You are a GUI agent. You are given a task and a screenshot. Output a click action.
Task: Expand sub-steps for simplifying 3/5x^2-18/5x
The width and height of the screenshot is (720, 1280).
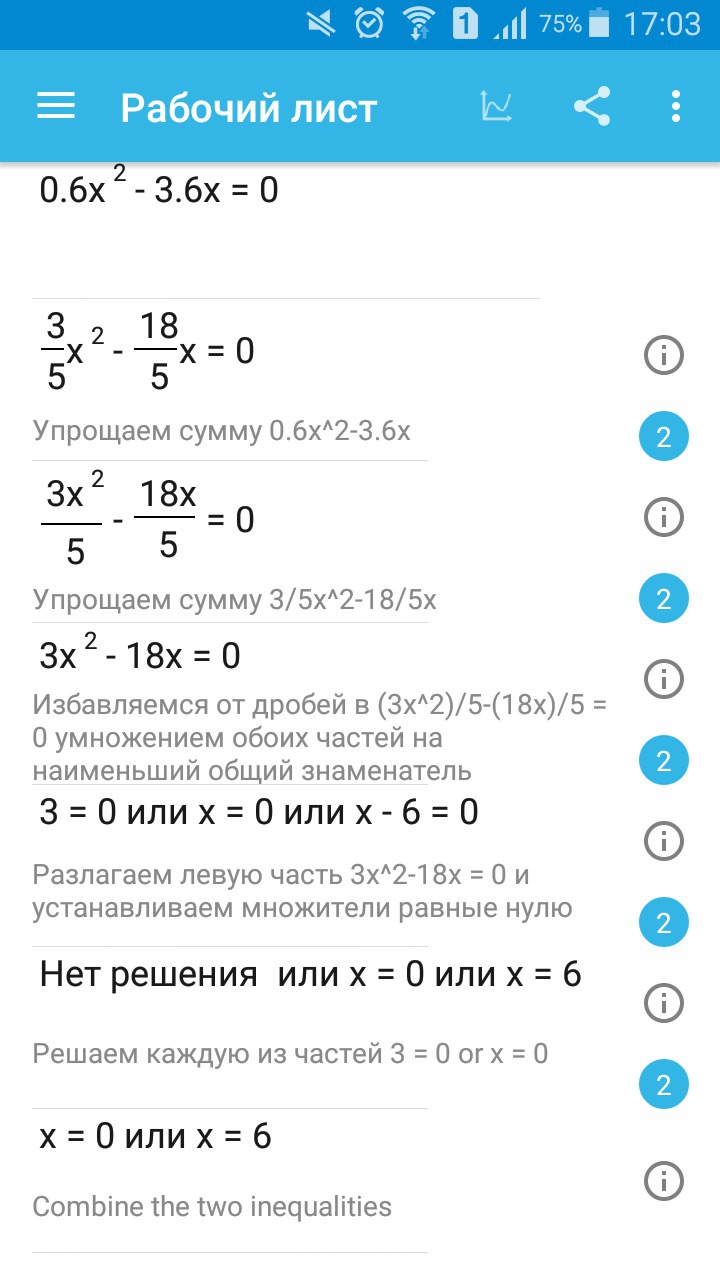[663, 599]
